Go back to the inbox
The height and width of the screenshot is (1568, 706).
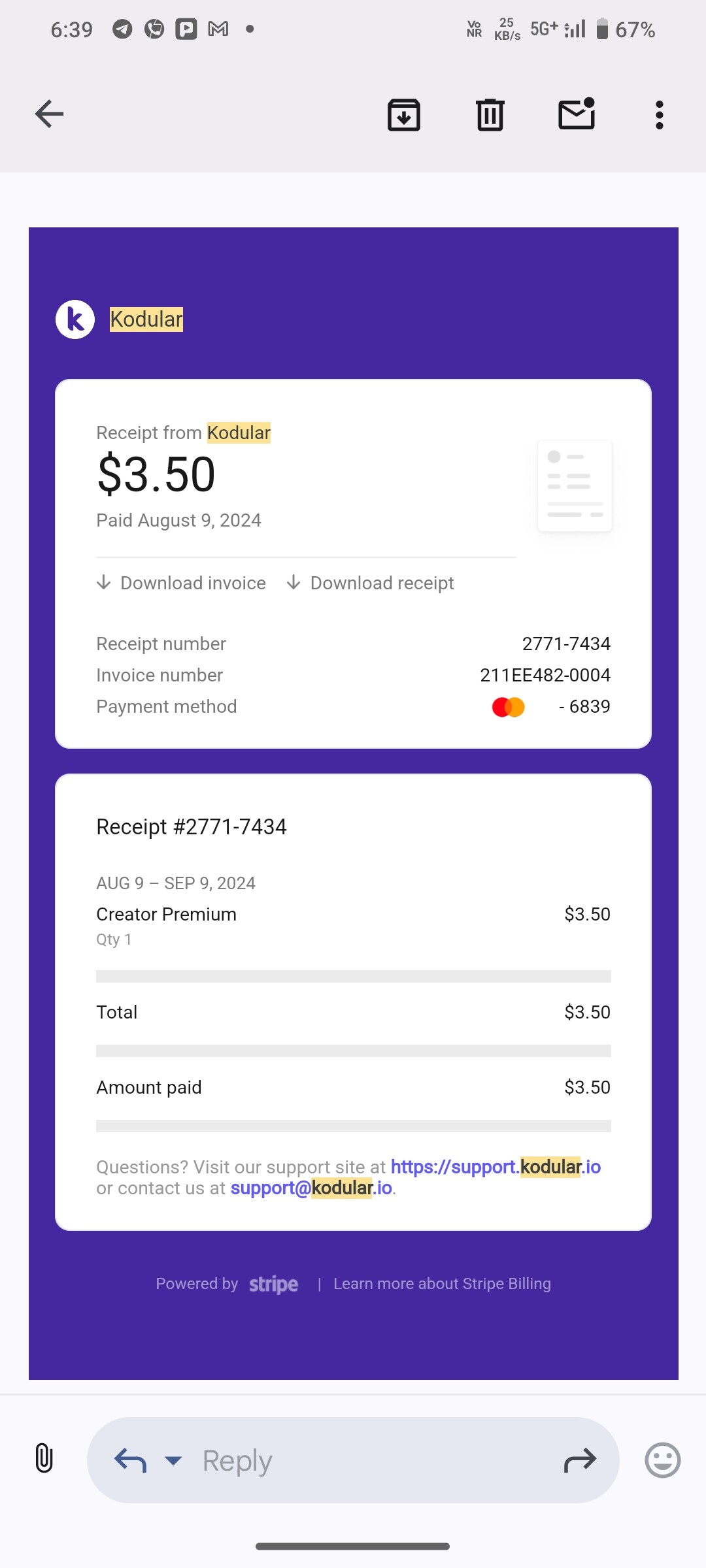(49, 114)
